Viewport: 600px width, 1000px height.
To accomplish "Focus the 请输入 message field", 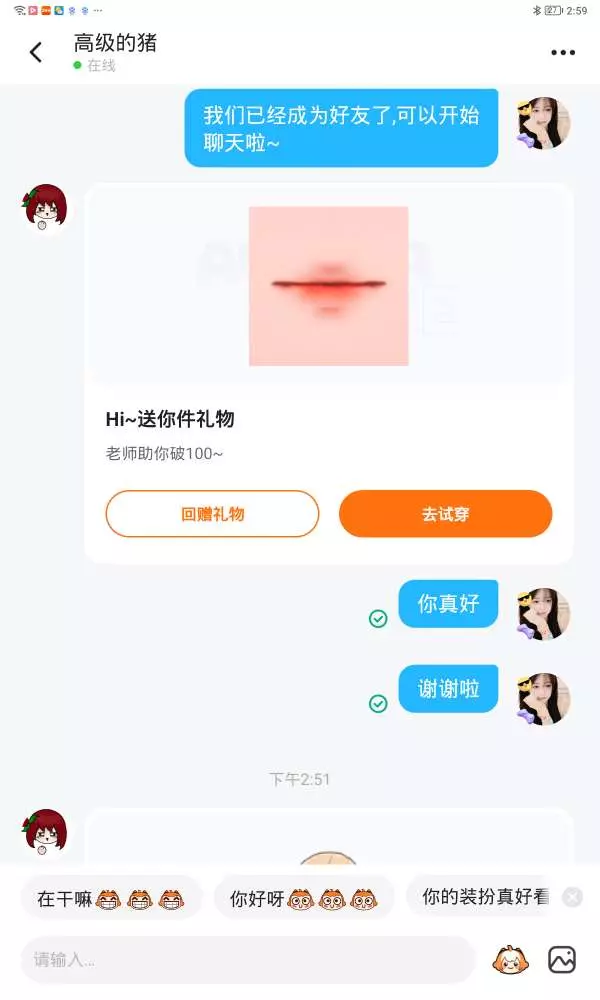I will point(249,959).
